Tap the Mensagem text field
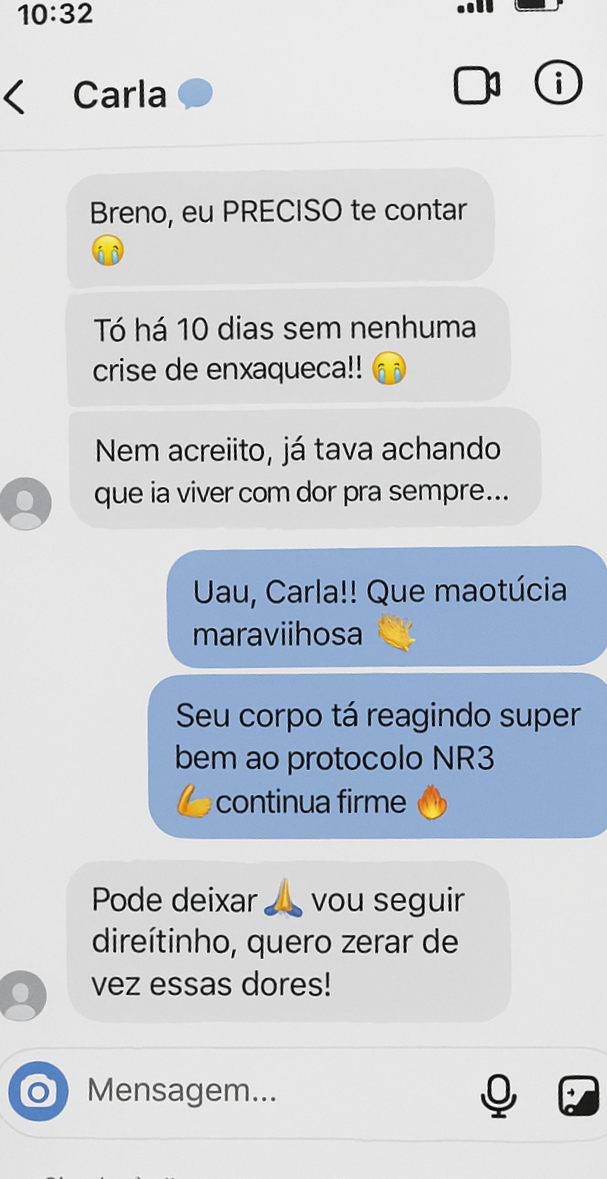Viewport: 607px width, 1179px height. click(x=270, y=1091)
